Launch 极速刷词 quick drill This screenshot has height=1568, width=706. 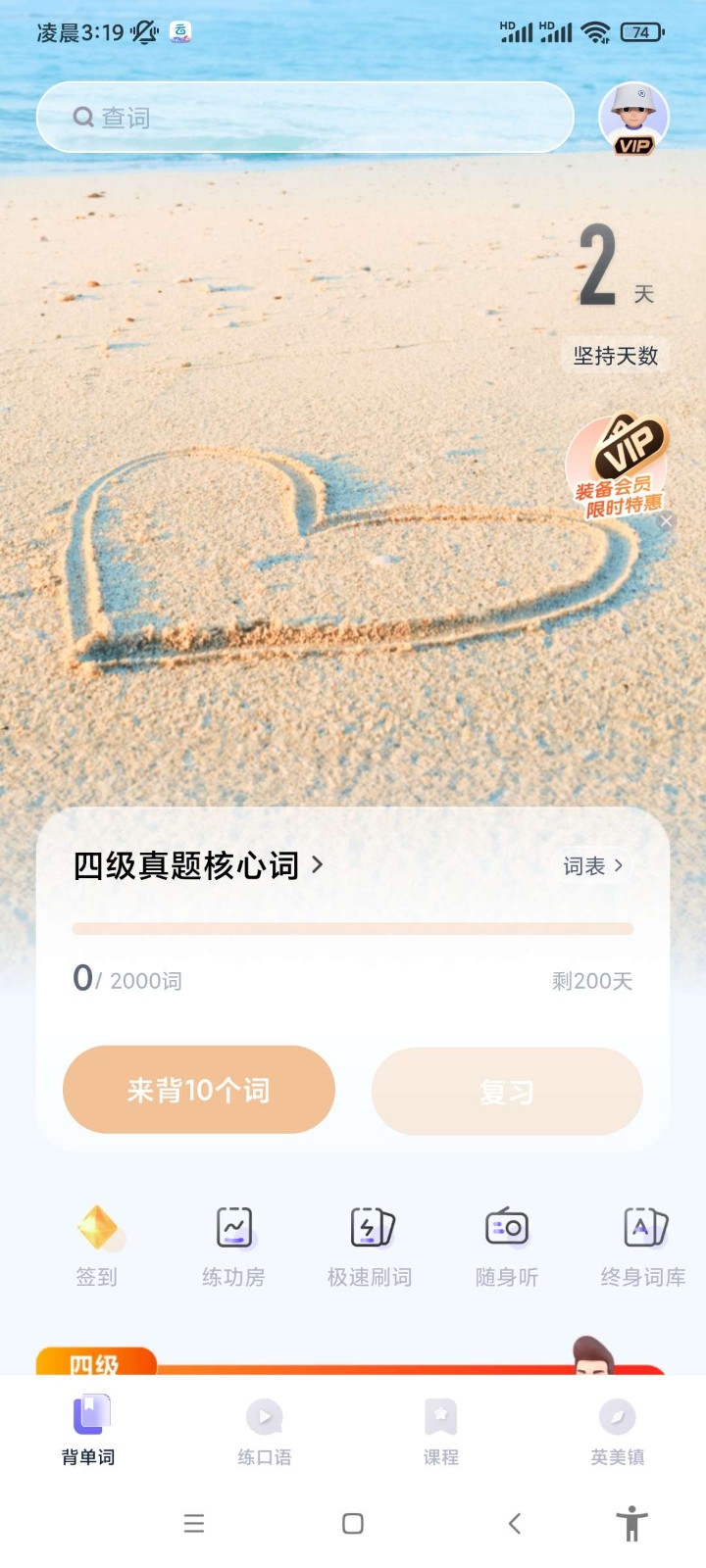click(371, 1246)
